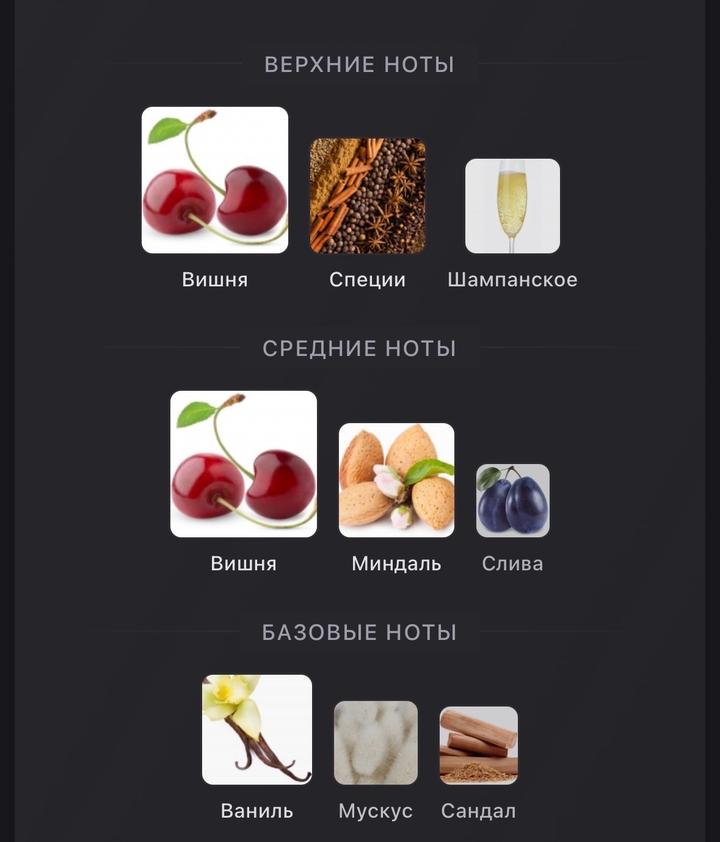This screenshot has width=720, height=842.
Task: Open the Специи note tile
Action: [x=367, y=196]
